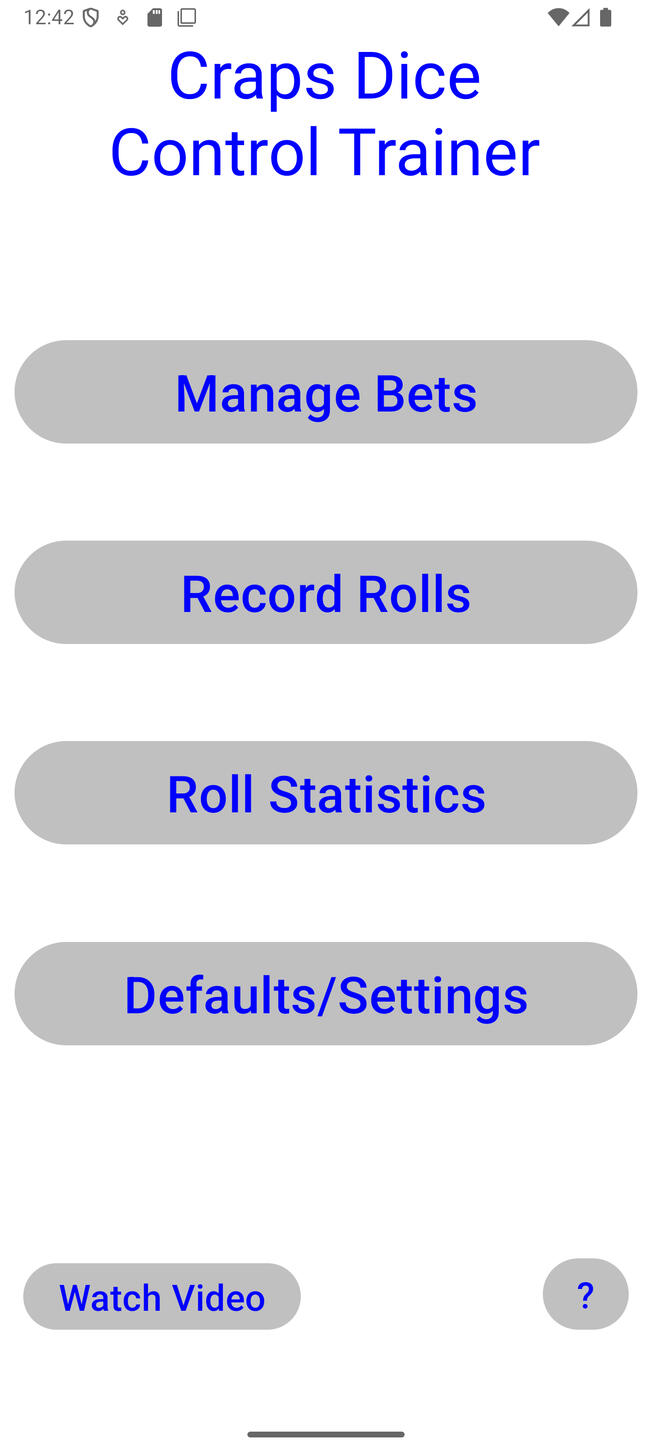The height and width of the screenshot is (1452, 652).
Task: Open help with the question mark button
Action: [x=585, y=1295]
